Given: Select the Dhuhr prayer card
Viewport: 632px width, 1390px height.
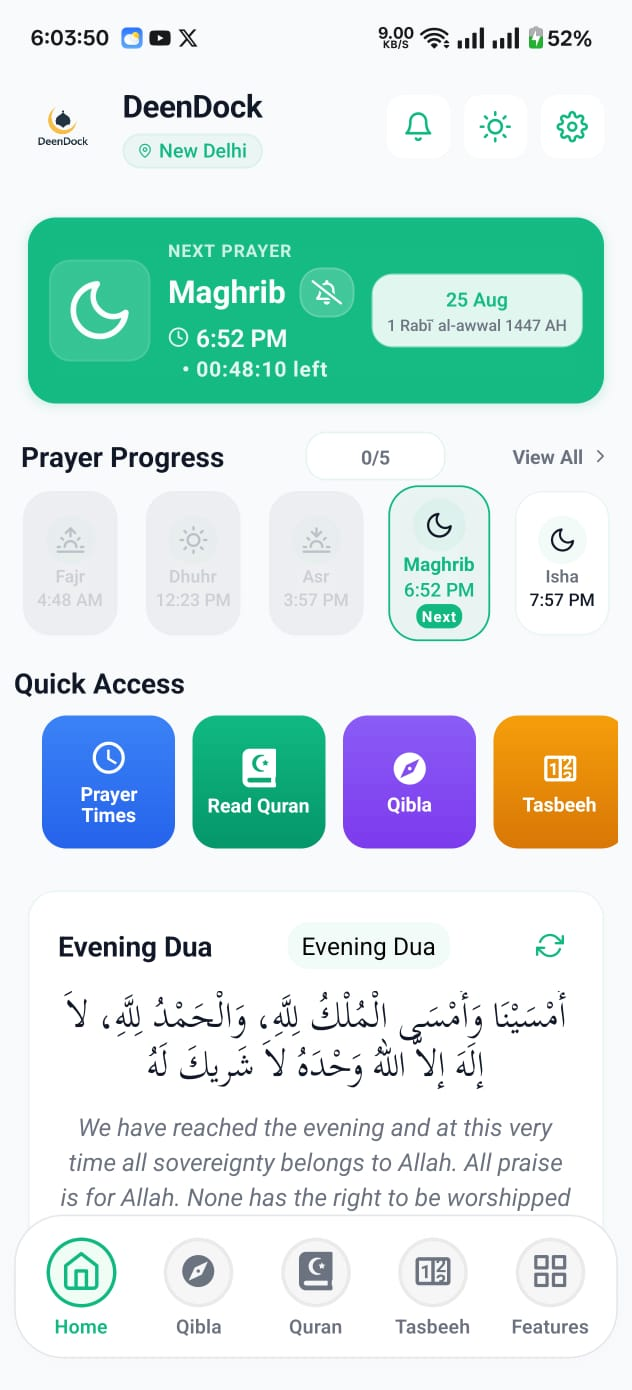Looking at the screenshot, I should [x=193, y=563].
